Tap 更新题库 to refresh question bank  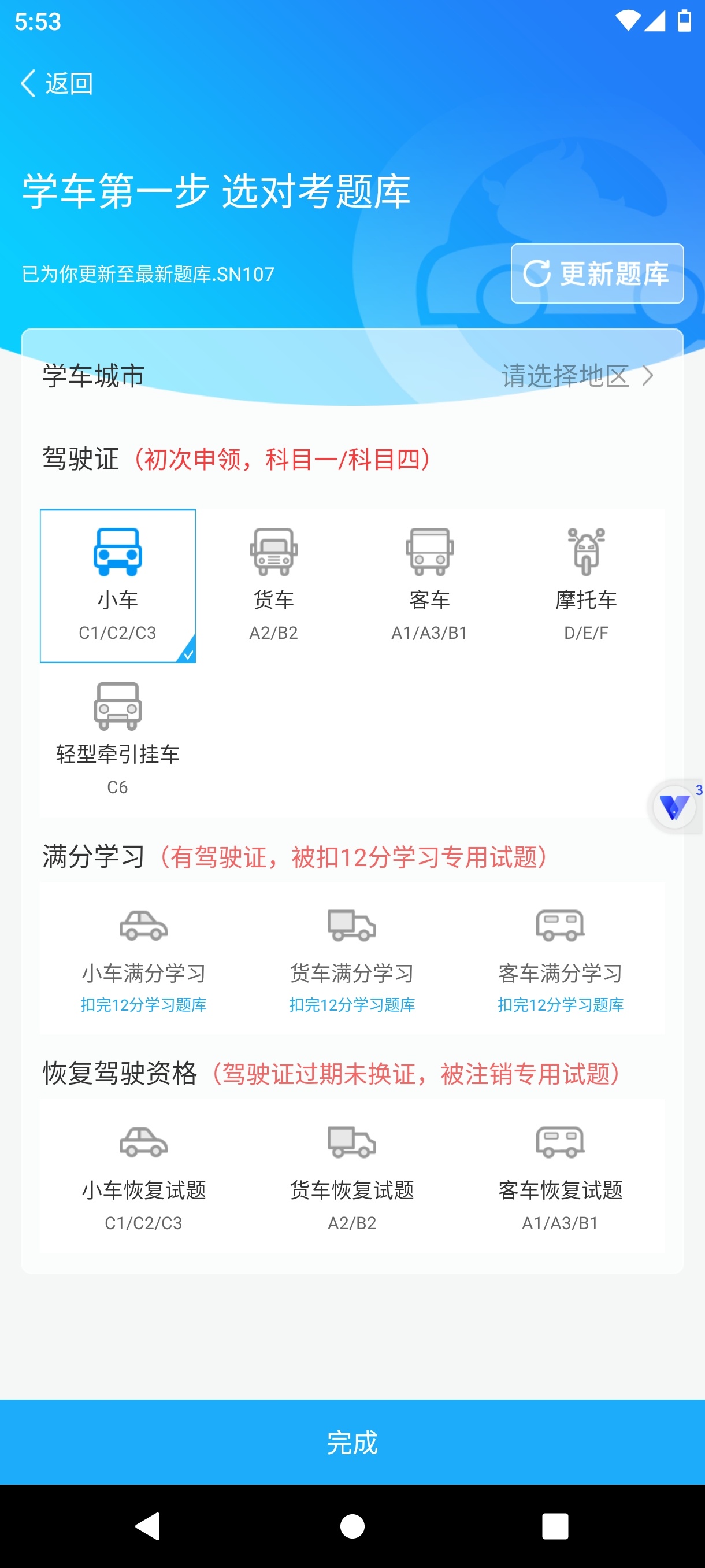598,273
